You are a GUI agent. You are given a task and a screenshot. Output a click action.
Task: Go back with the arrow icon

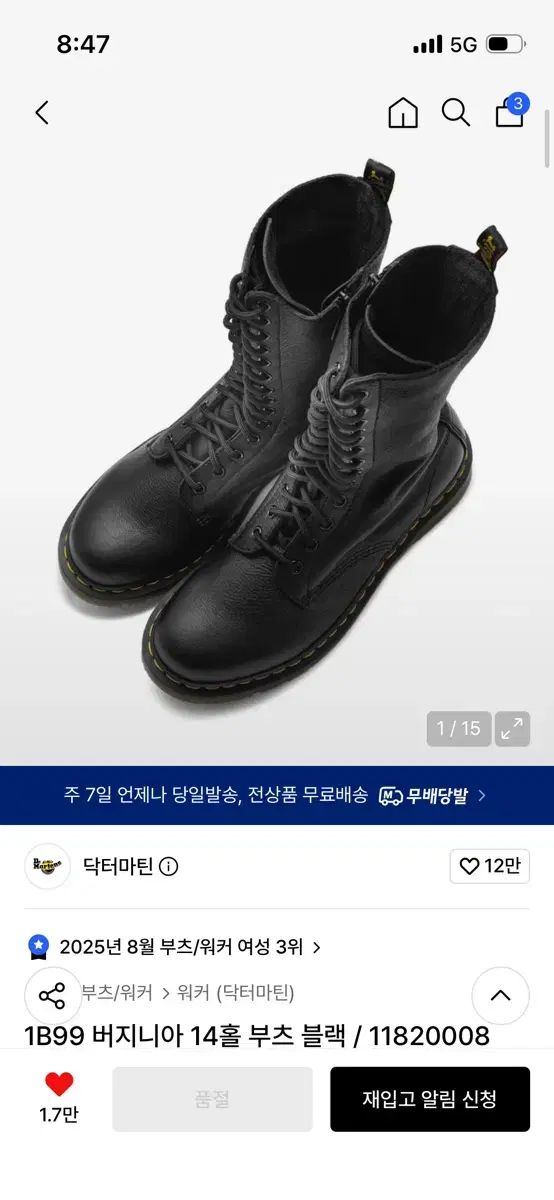[42, 113]
